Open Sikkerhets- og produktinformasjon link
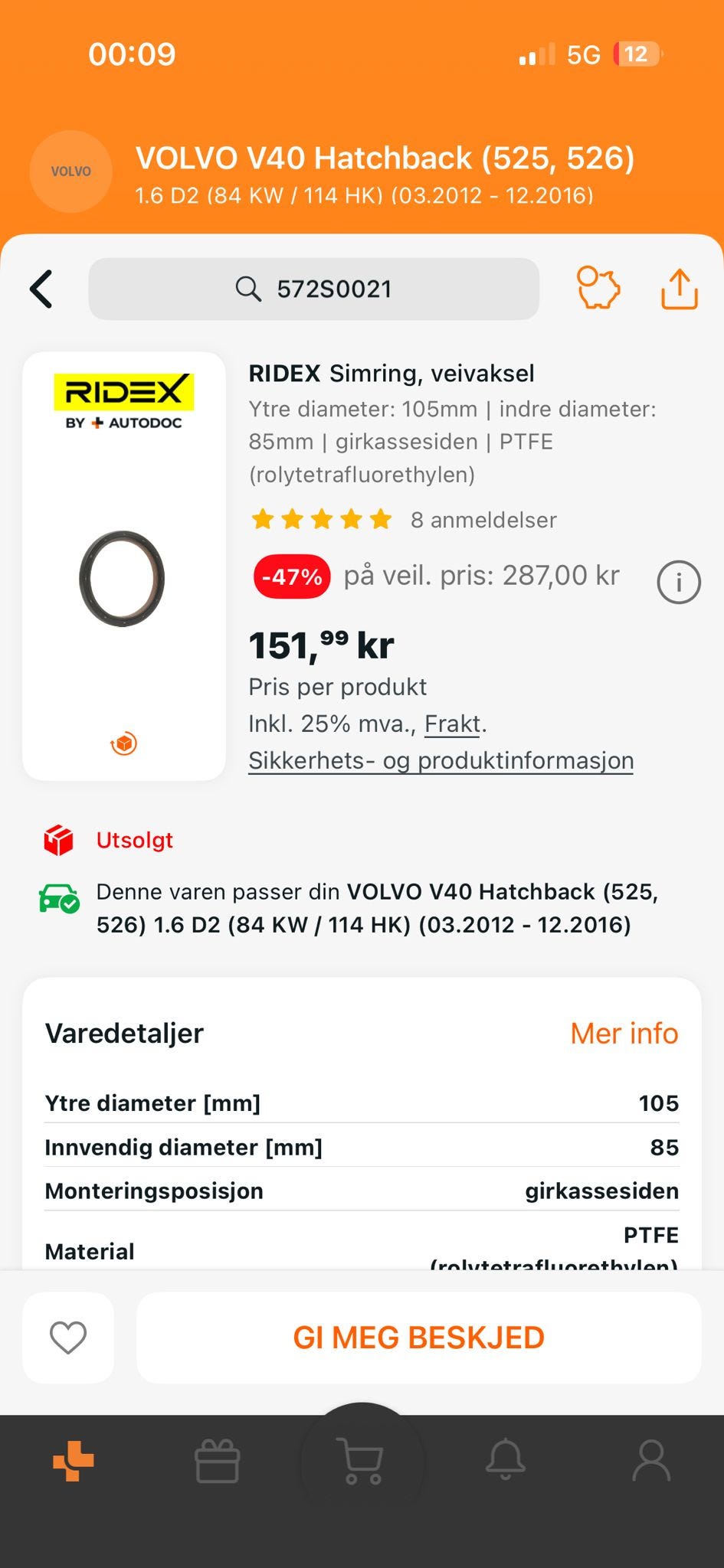724x1568 pixels. click(x=441, y=760)
